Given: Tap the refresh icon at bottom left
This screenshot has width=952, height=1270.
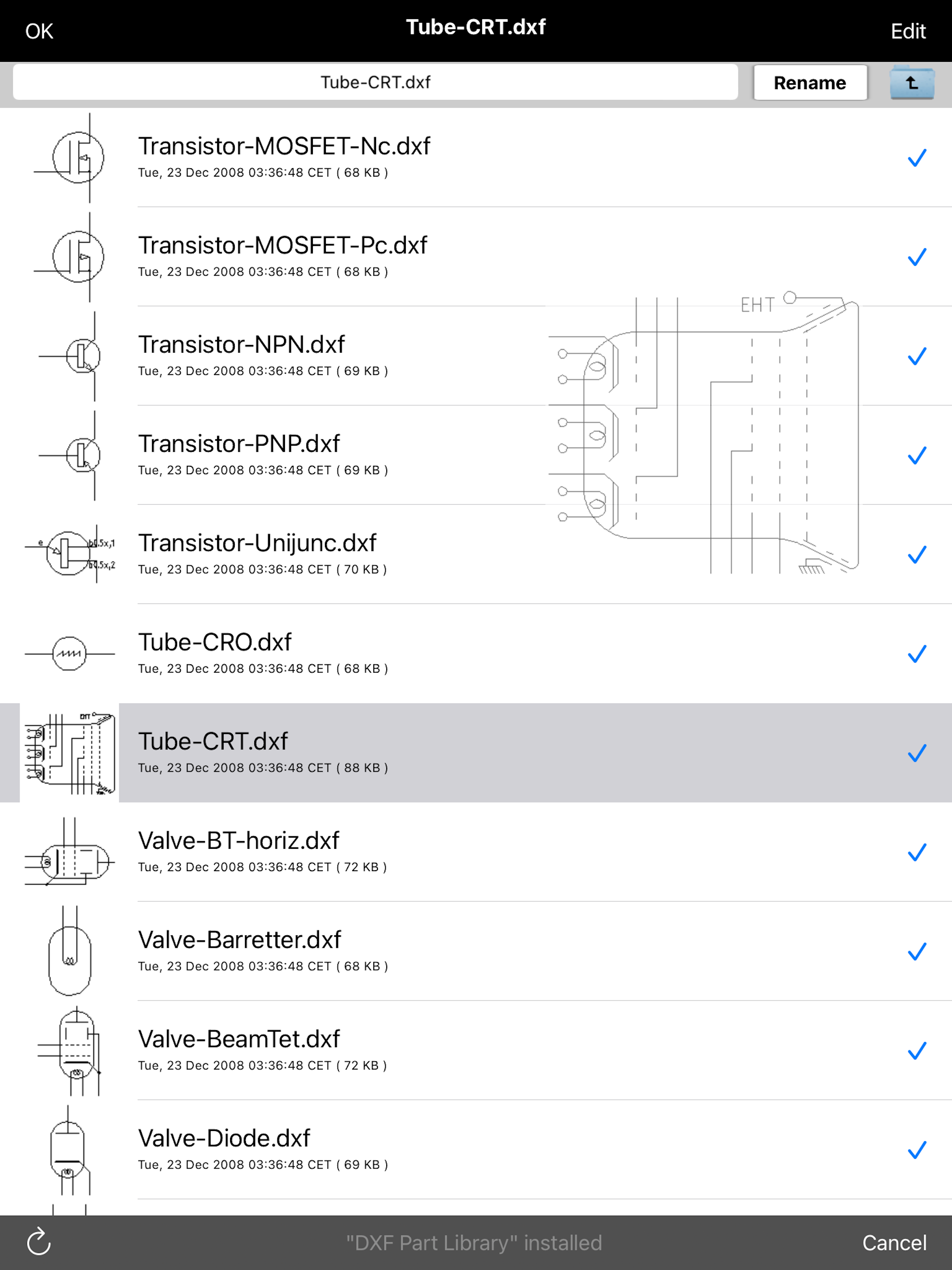Looking at the screenshot, I should [x=38, y=1242].
